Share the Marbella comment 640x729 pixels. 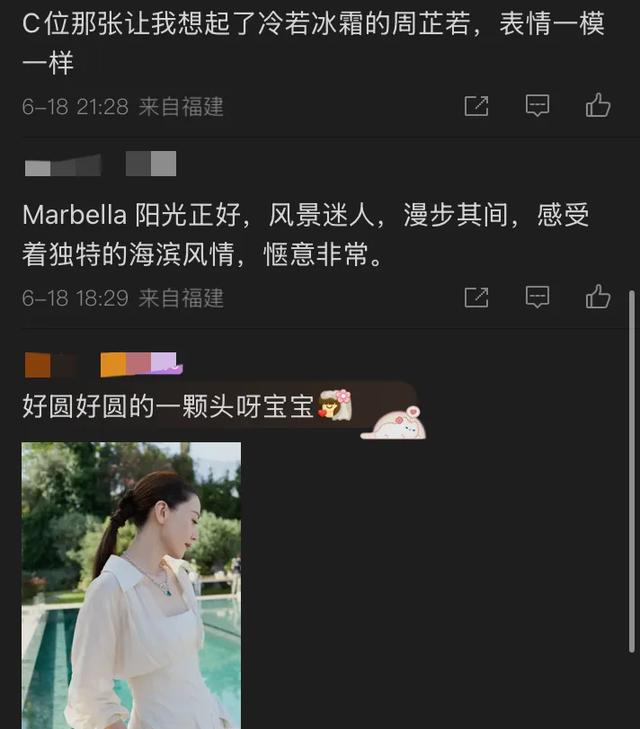tap(477, 297)
